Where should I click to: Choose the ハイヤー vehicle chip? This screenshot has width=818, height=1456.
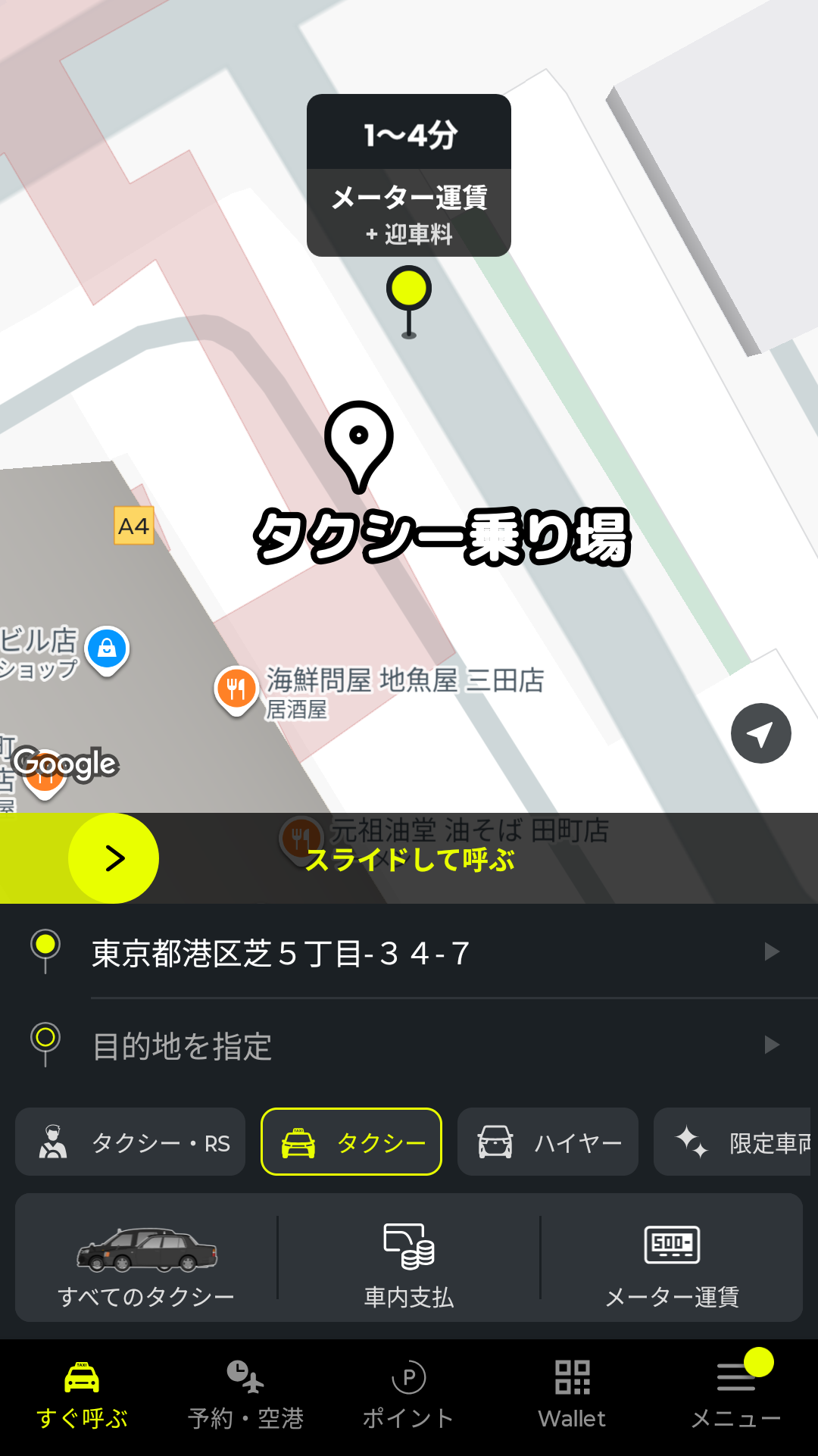point(548,1142)
